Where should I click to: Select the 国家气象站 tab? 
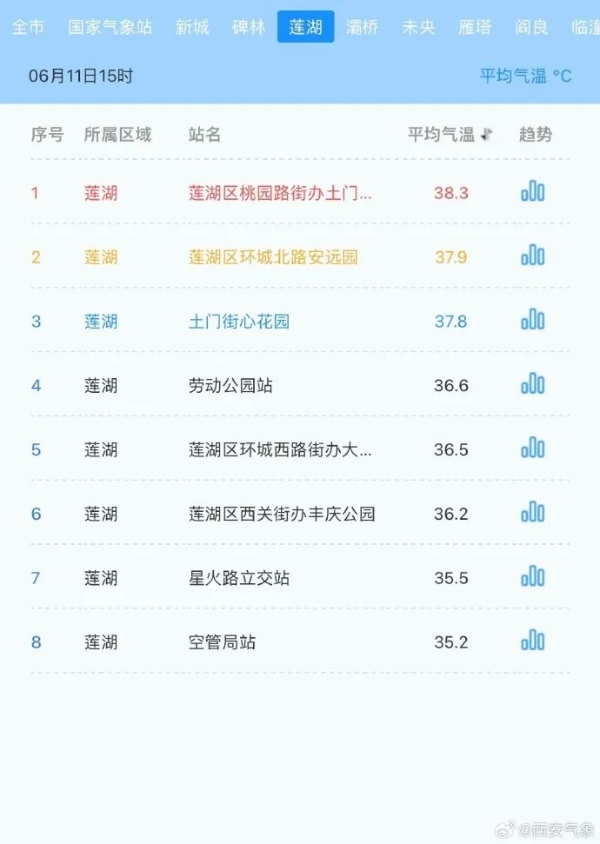pyautogui.click(x=110, y=27)
